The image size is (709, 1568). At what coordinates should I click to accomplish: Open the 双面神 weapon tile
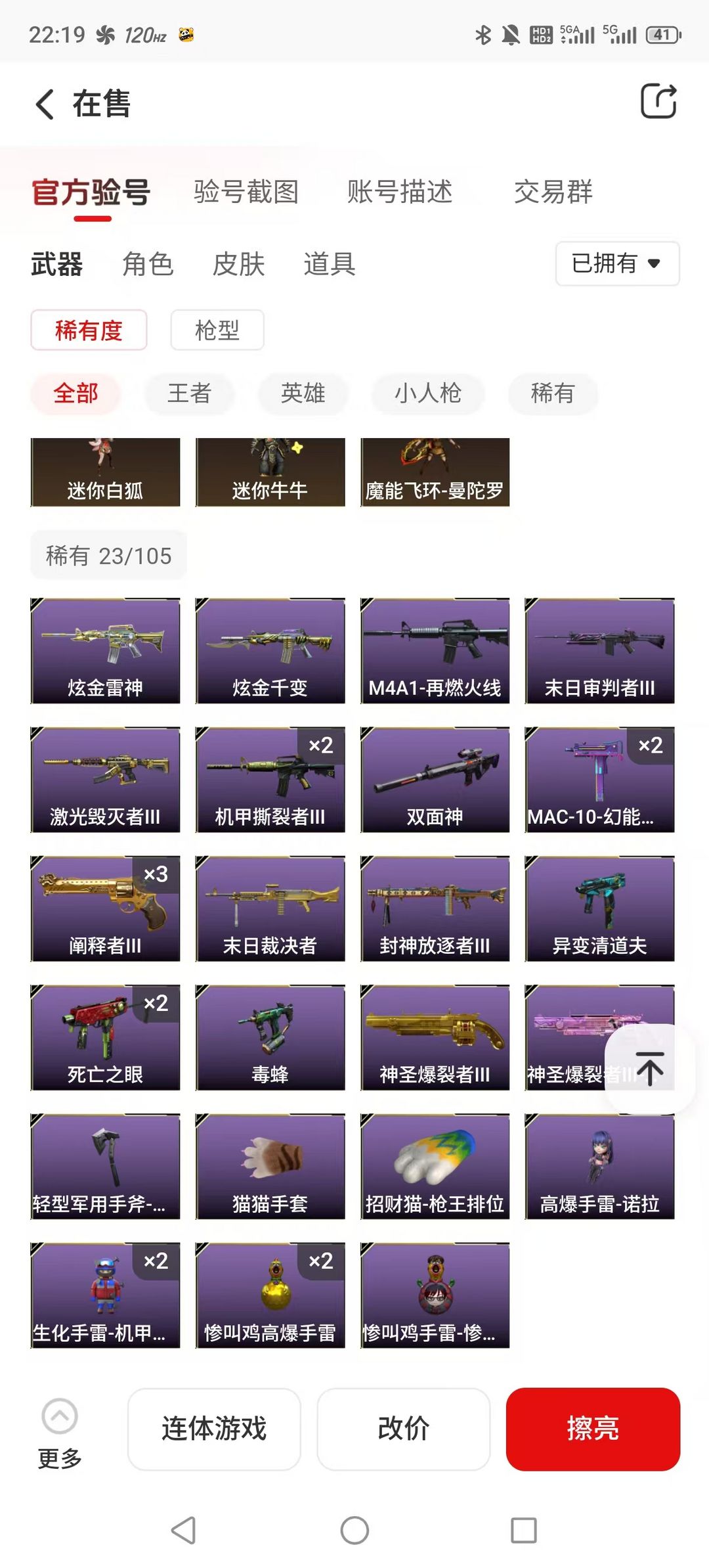pyautogui.click(x=435, y=780)
